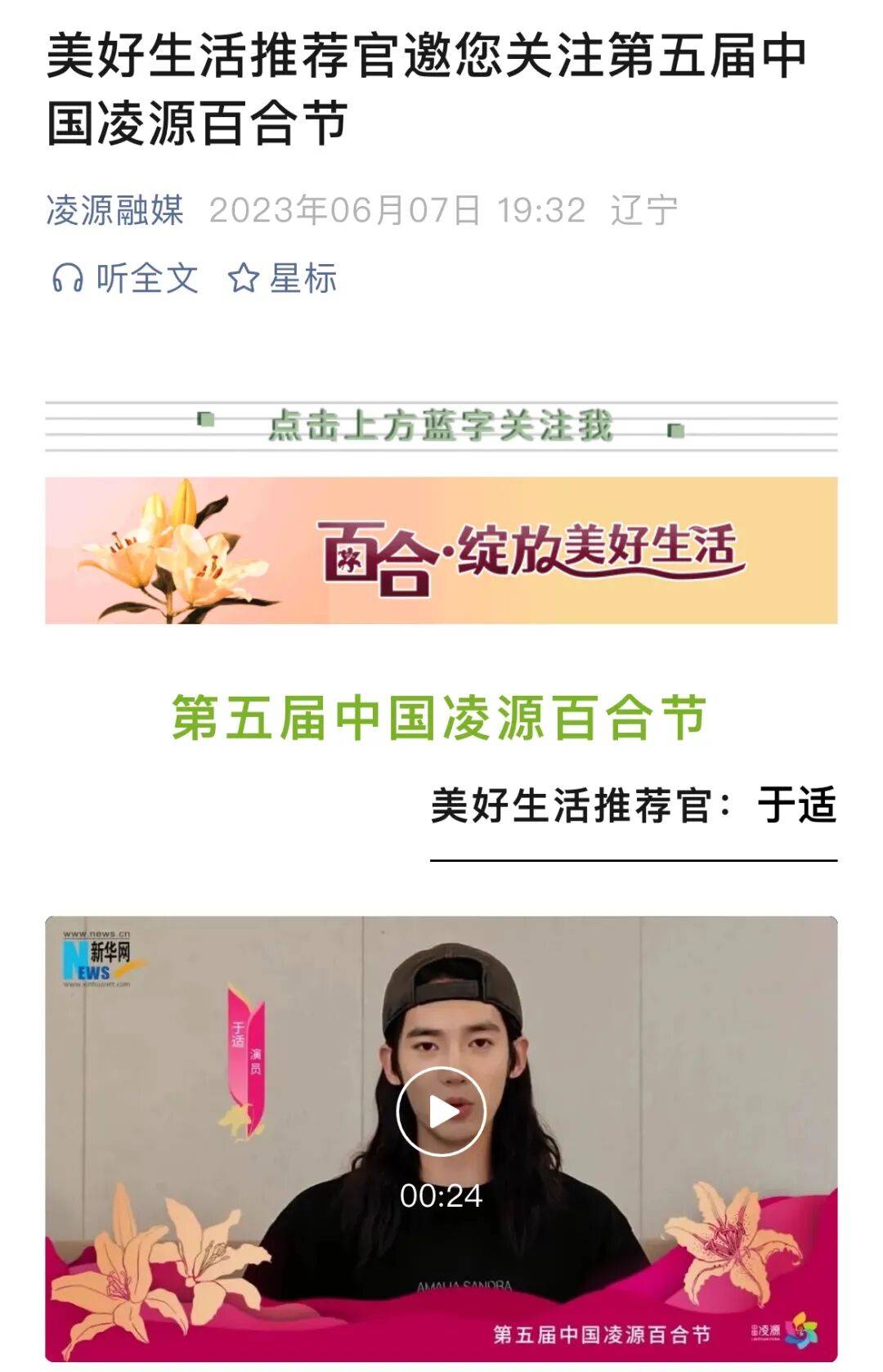Open the 凌源融媒 account page
883x1372 pixels.
(114, 210)
